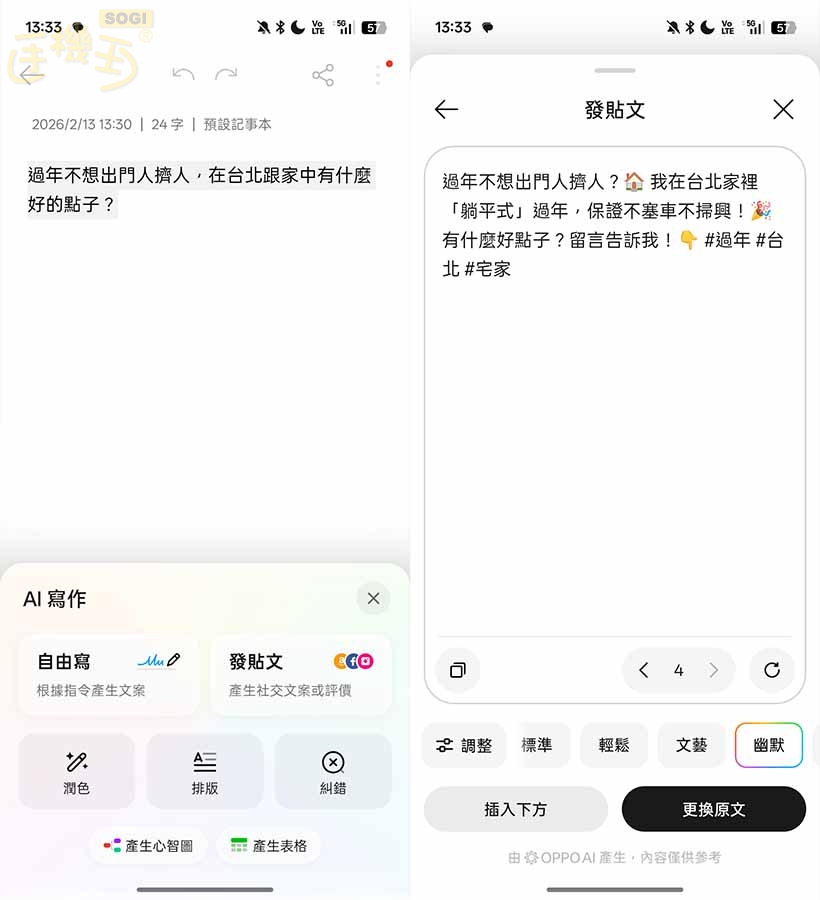Select the 輕鬆 tone style

(x=613, y=744)
